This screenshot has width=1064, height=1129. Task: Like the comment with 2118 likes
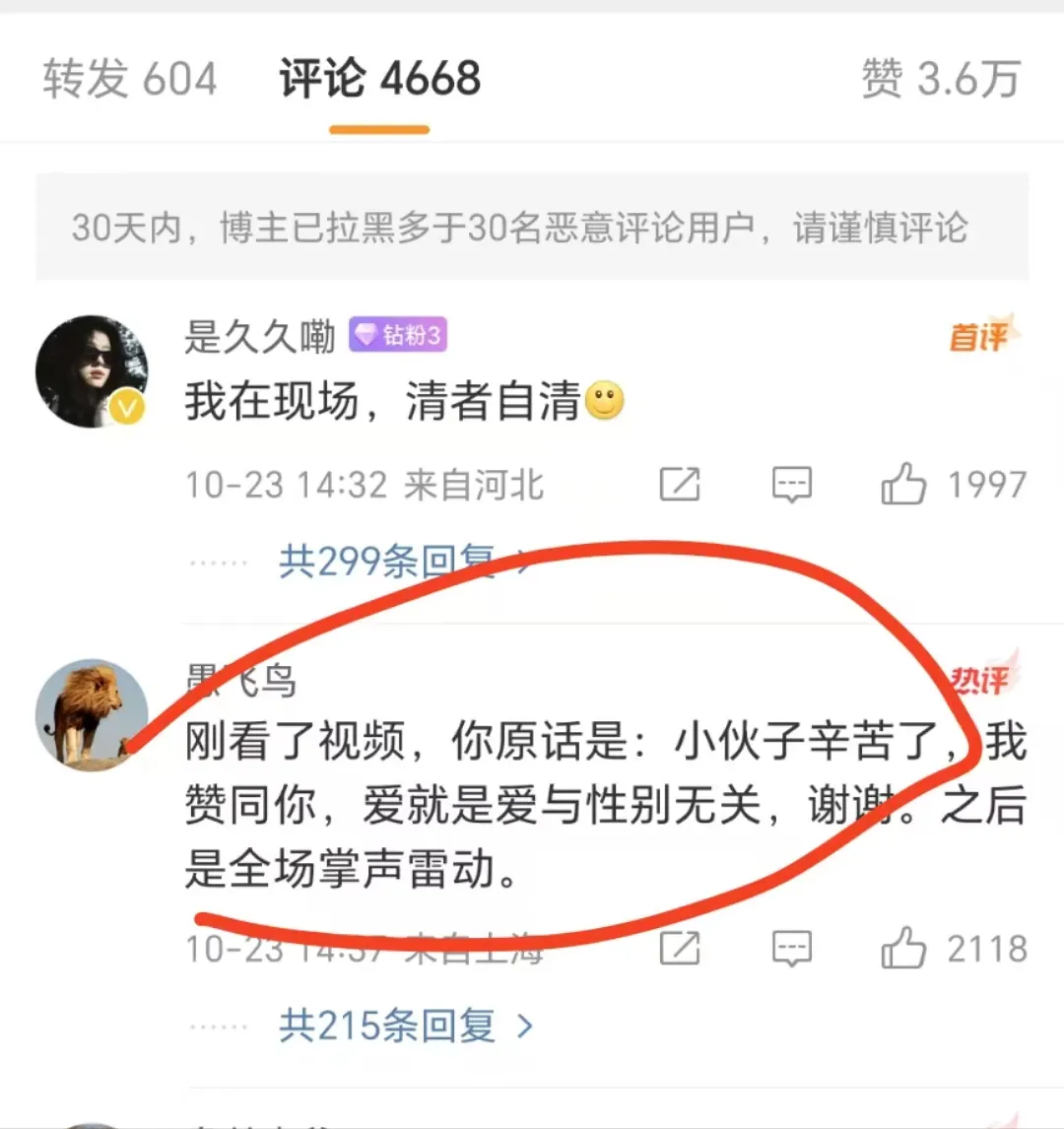pyautogui.click(x=903, y=949)
